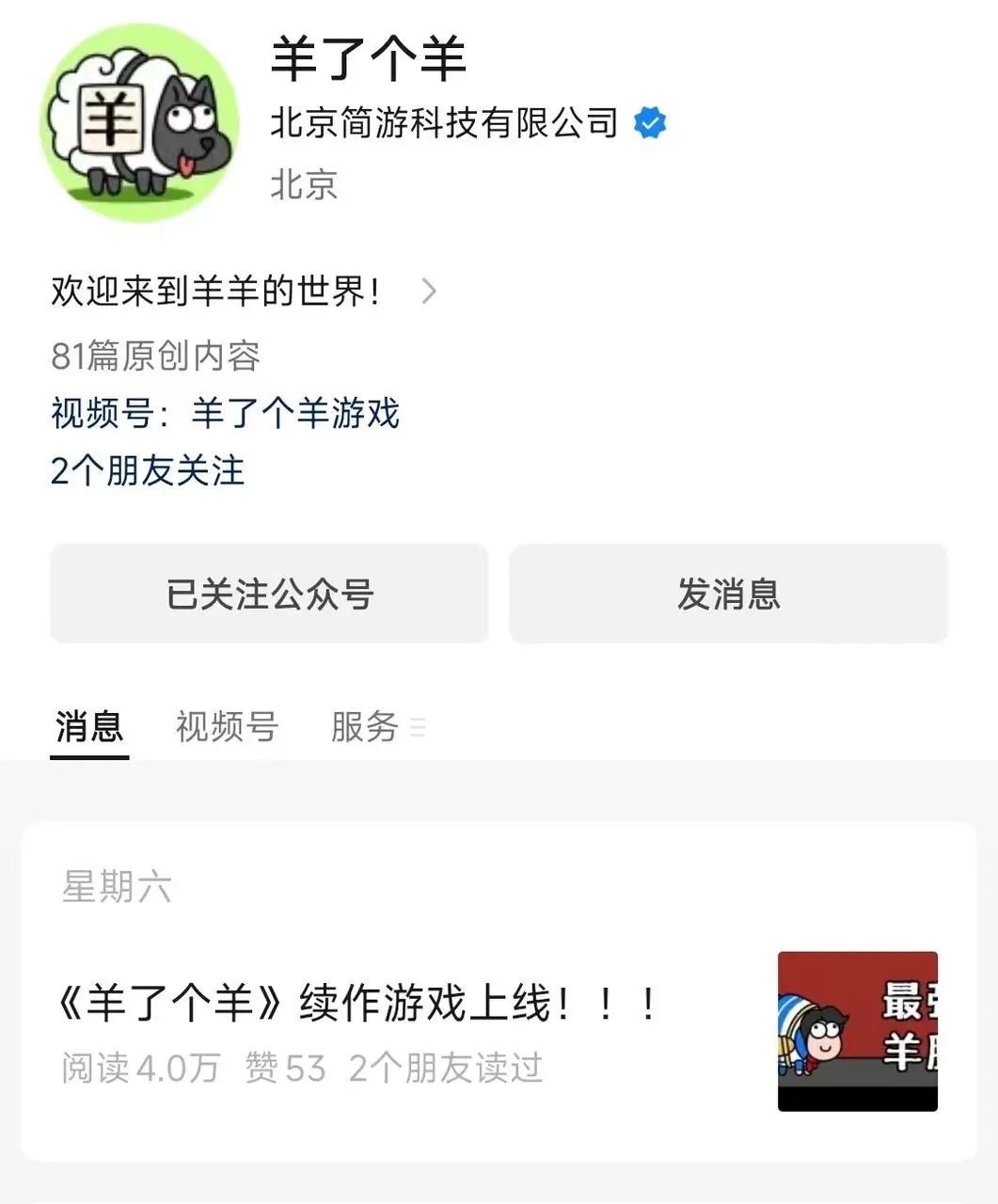View the 2个朋友关注 followers link
Image resolution: width=998 pixels, height=1204 pixels.
149,471
